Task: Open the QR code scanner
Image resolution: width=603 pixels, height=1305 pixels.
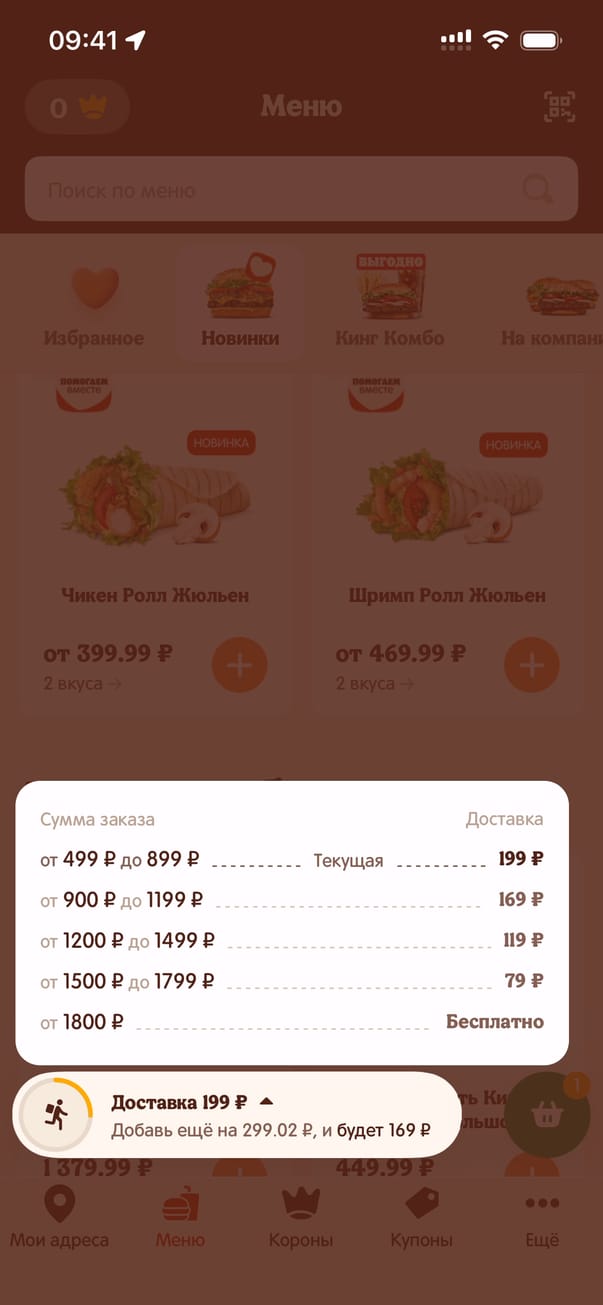Action: (x=559, y=107)
